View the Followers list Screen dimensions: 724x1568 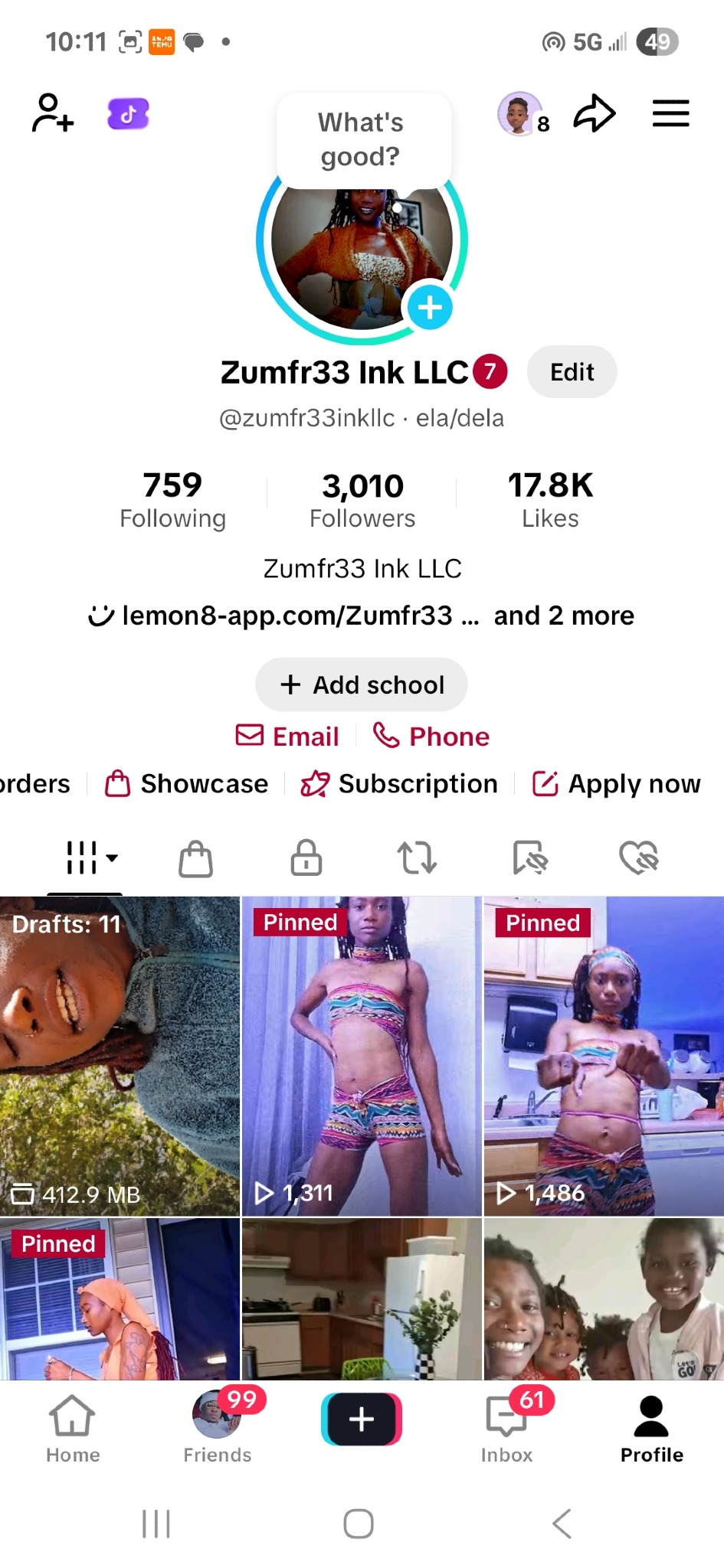pos(362,499)
